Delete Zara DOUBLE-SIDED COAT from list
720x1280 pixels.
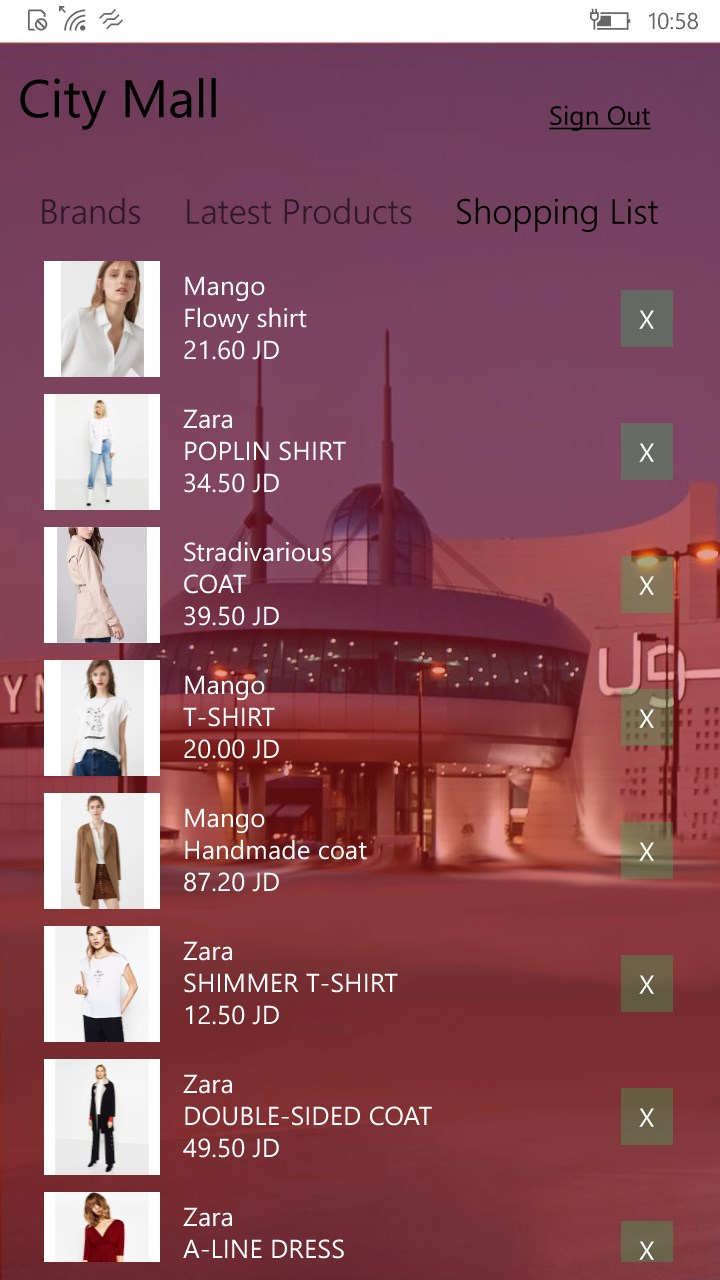(x=647, y=1117)
